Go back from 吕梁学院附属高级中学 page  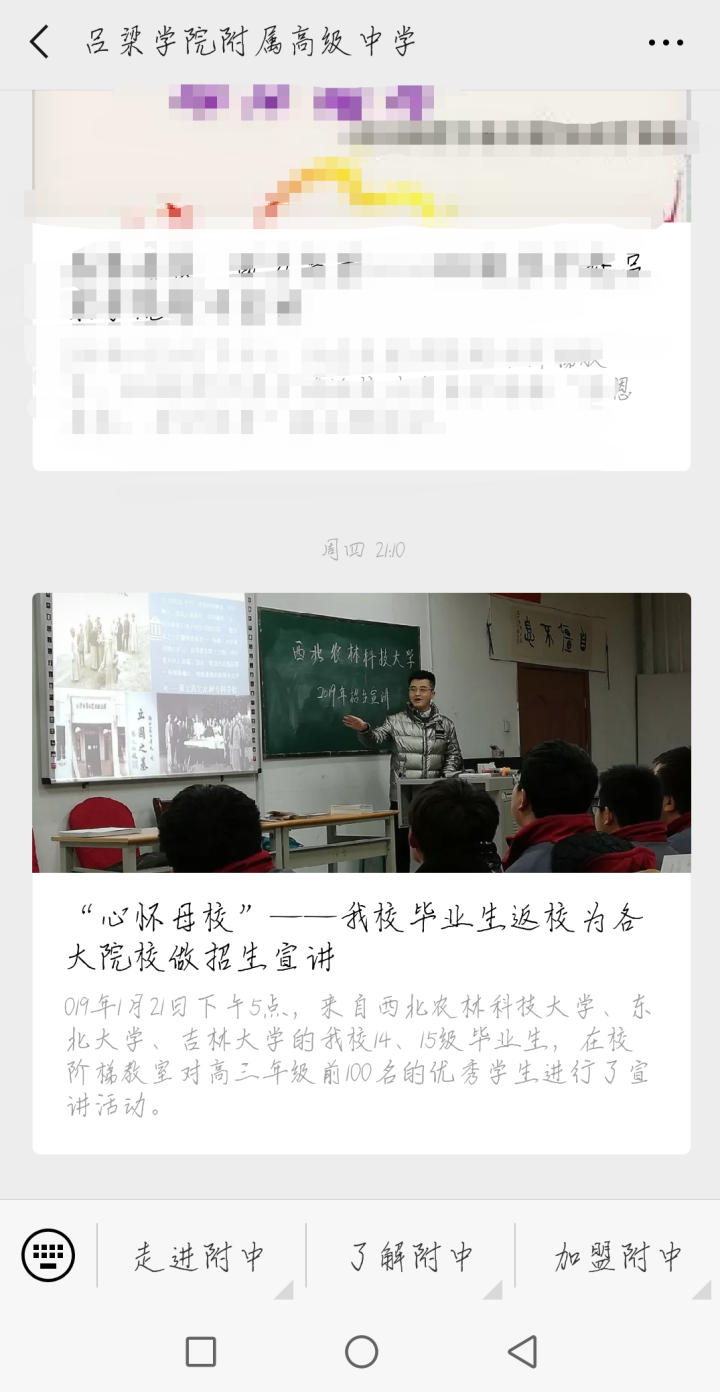40,42
